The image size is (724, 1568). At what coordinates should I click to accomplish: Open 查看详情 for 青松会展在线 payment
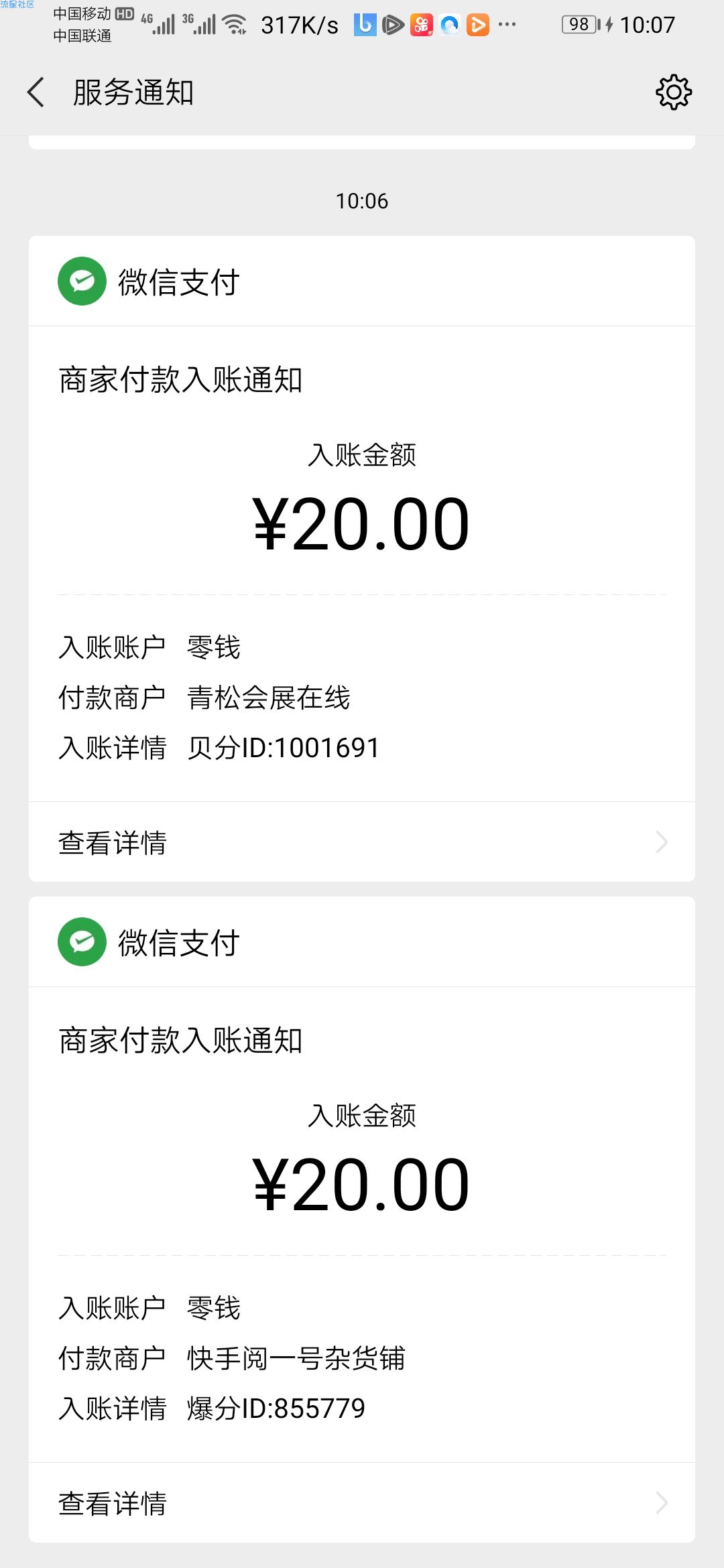[x=362, y=842]
